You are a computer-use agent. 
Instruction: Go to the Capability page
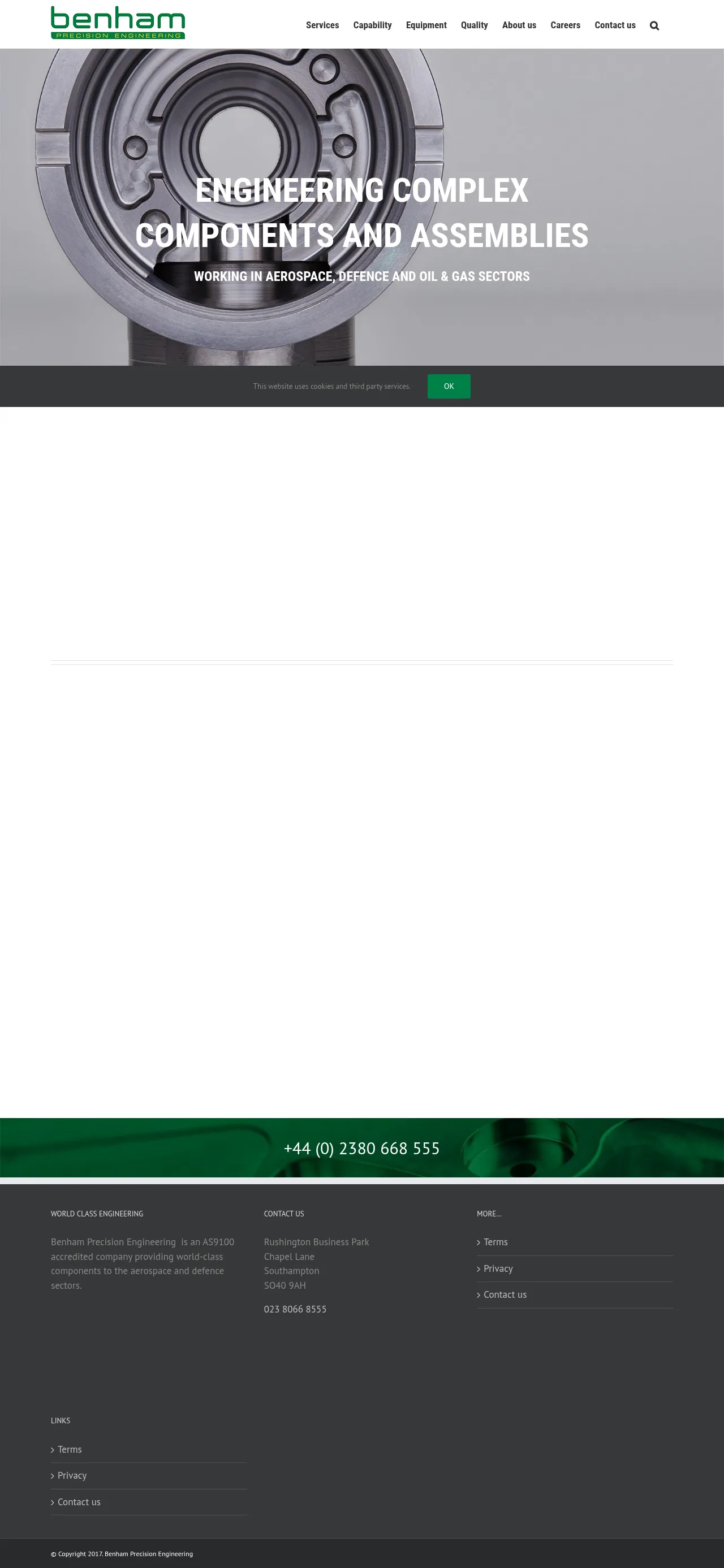372,25
